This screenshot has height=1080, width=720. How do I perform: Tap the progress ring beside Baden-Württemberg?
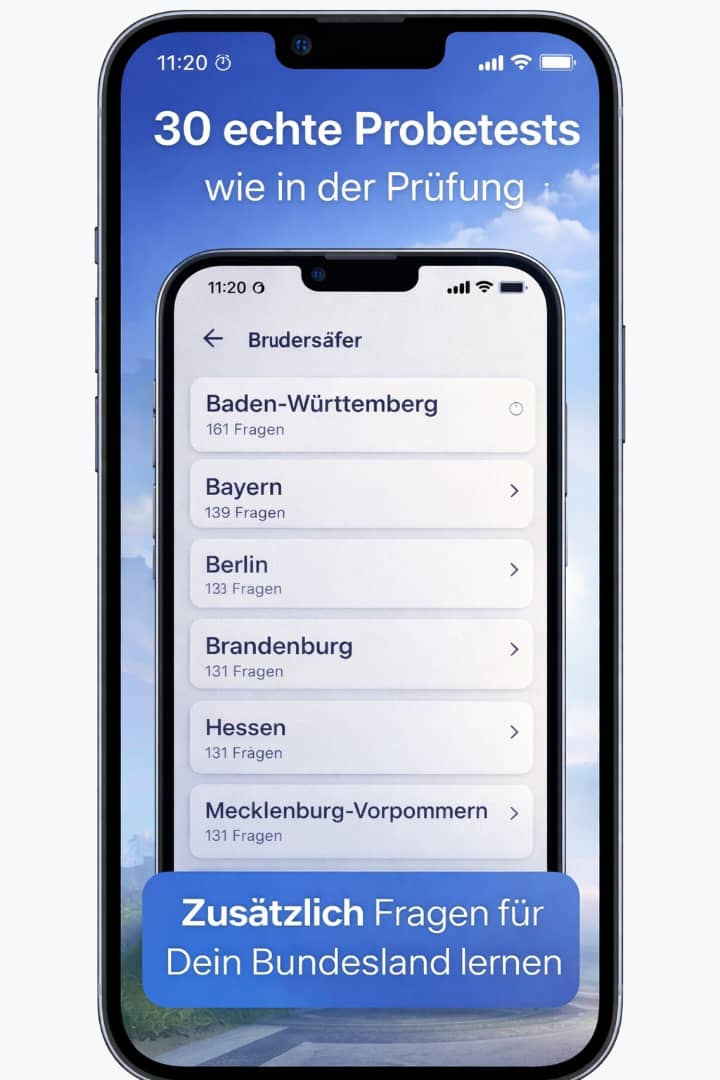pyautogui.click(x=514, y=409)
